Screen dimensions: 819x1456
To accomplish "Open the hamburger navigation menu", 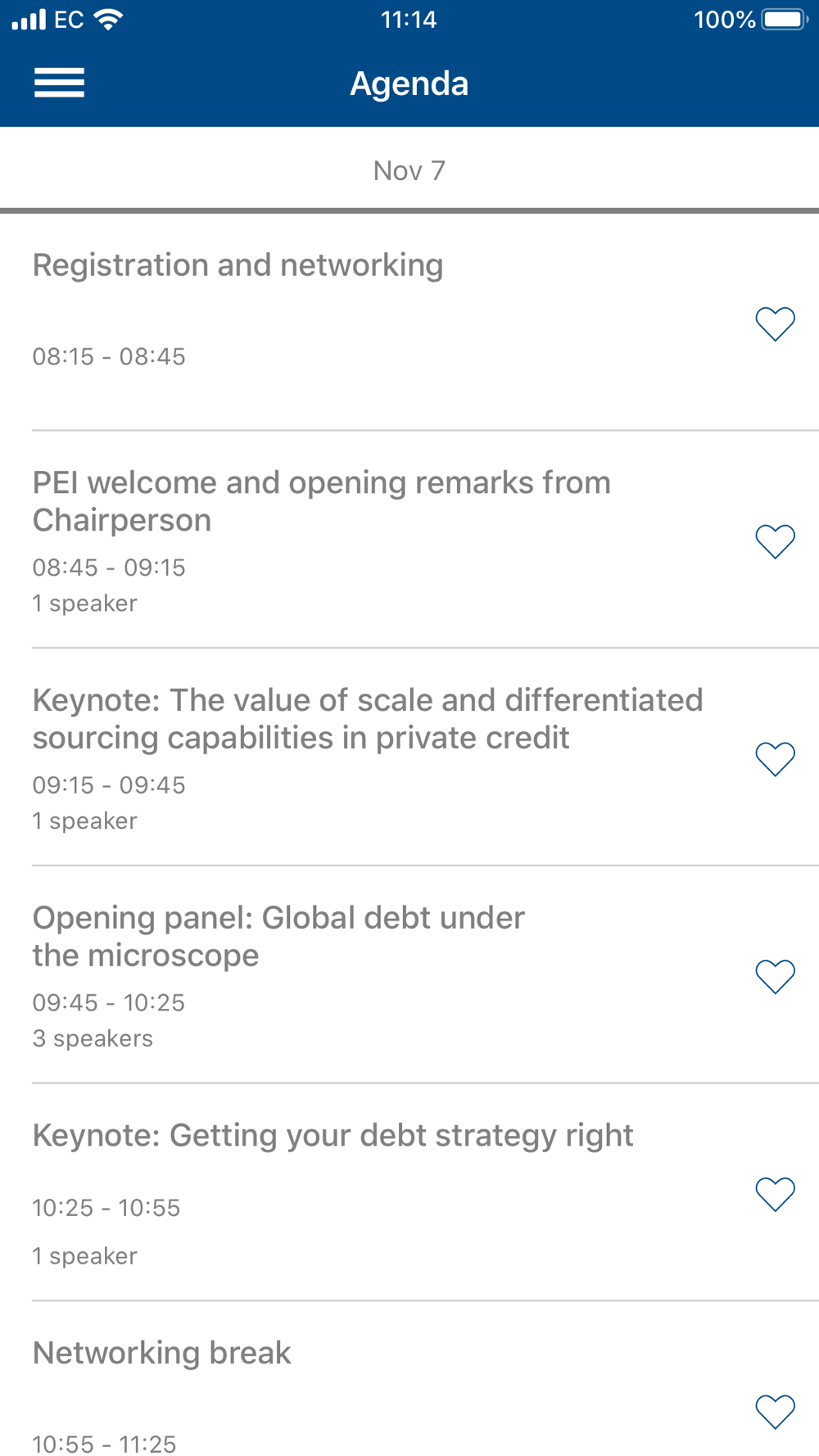I will [59, 84].
